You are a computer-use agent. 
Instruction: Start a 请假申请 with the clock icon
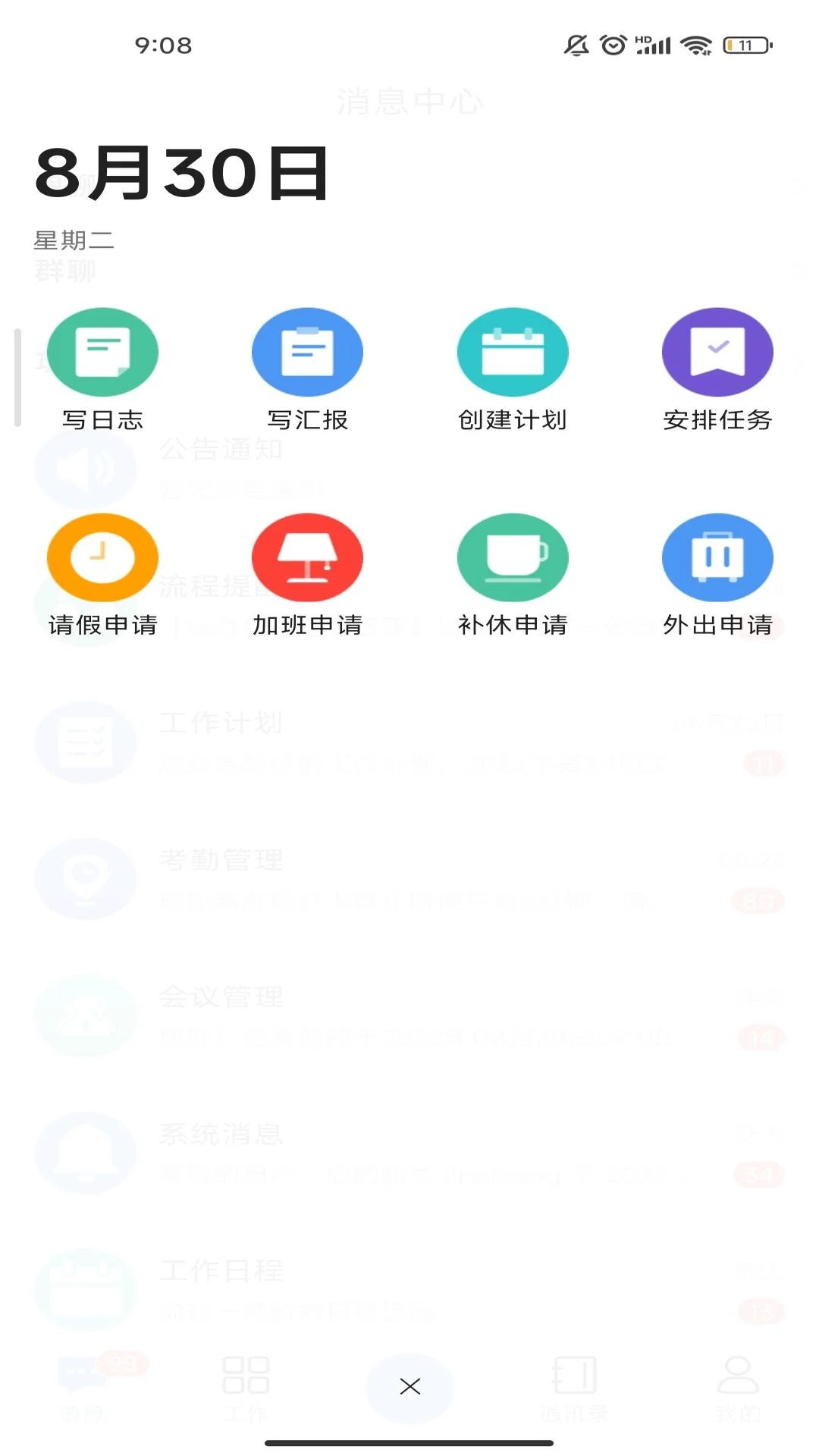pyautogui.click(x=103, y=557)
